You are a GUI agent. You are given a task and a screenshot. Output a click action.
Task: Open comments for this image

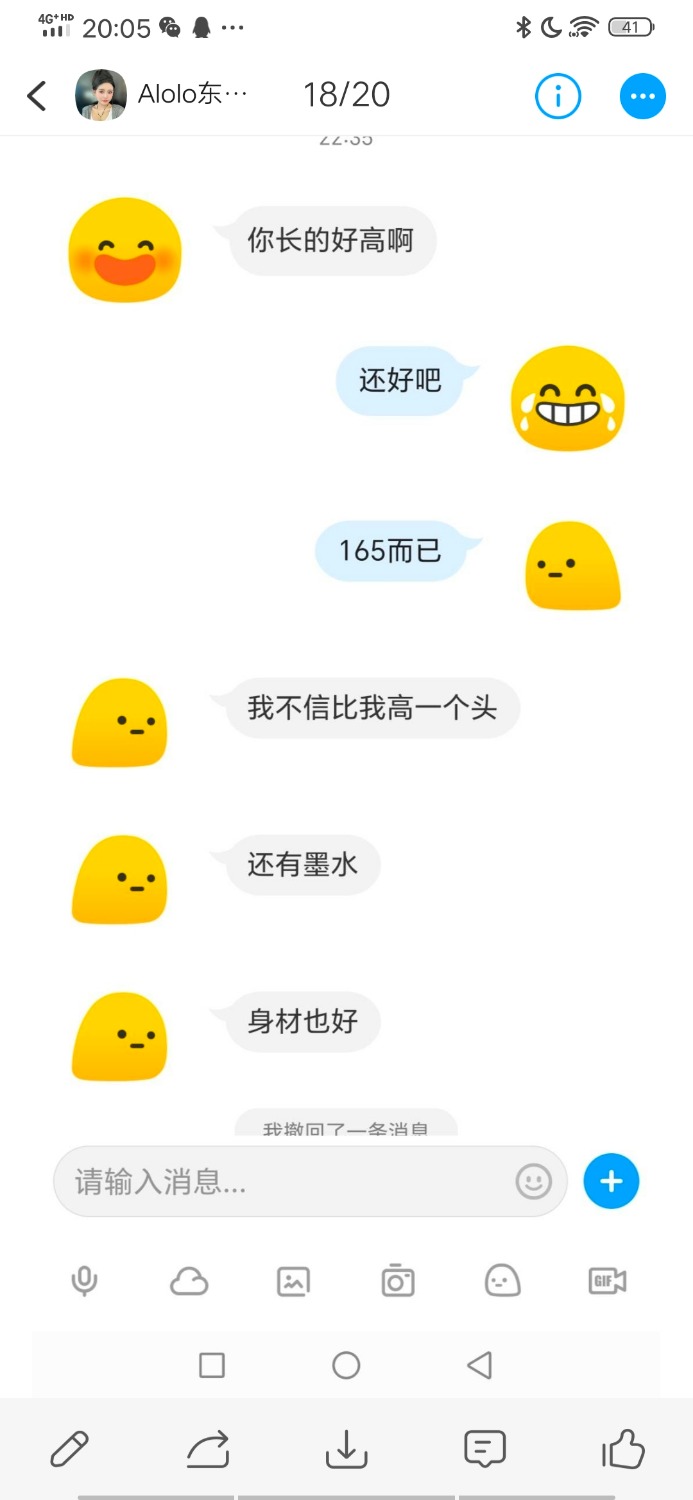pos(485,1448)
